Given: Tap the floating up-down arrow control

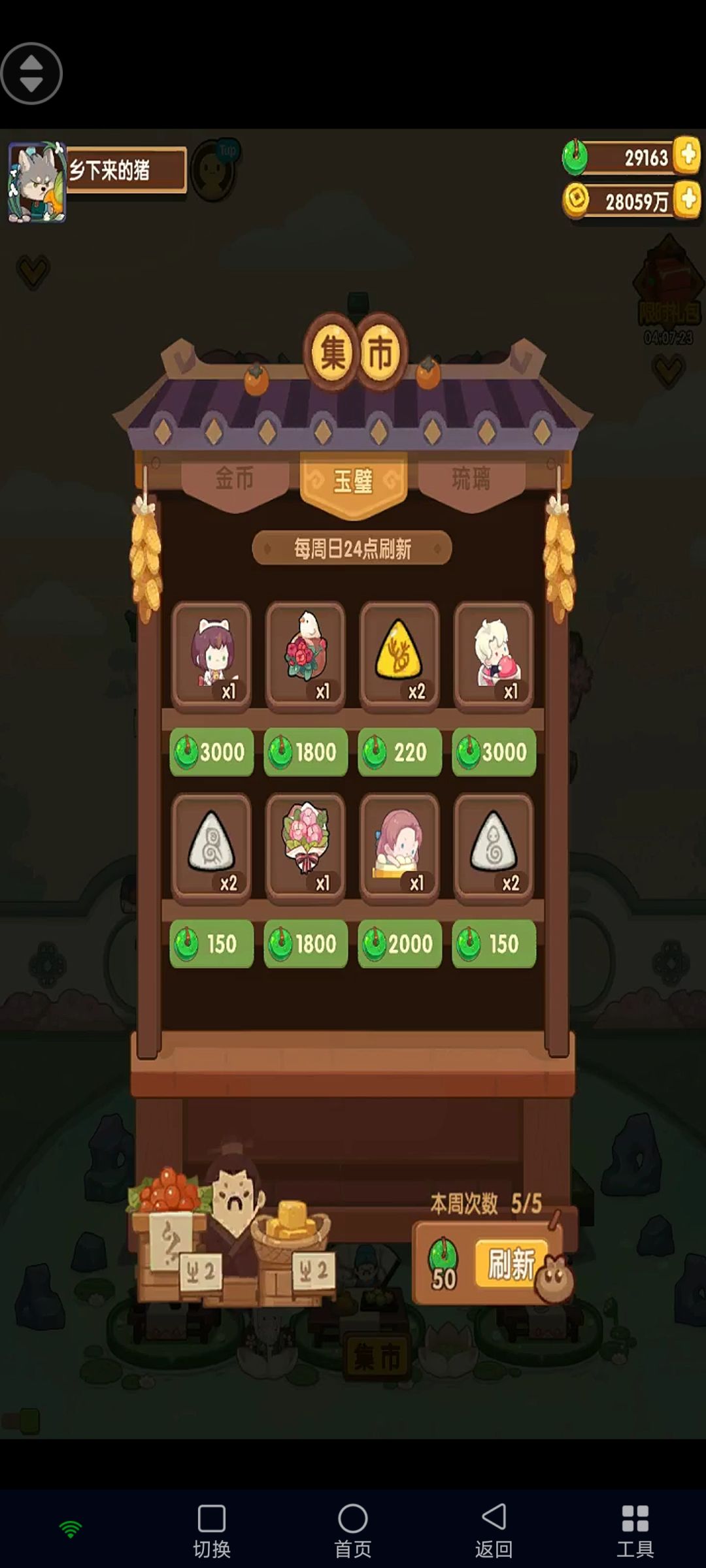Looking at the screenshot, I should [x=31, y=74].
